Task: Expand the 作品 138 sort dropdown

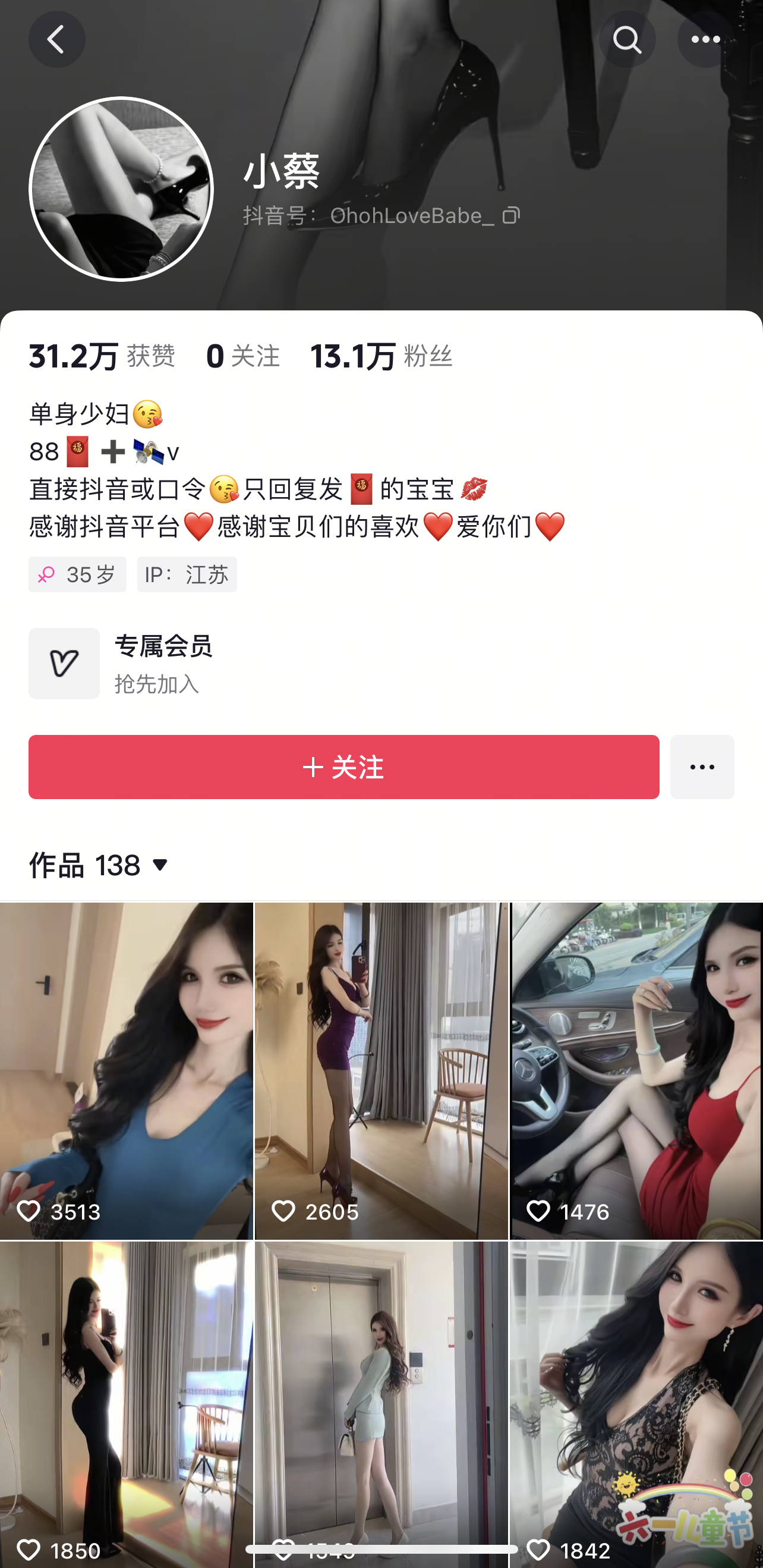Action: pyautogui.click(x=160, y=865)
